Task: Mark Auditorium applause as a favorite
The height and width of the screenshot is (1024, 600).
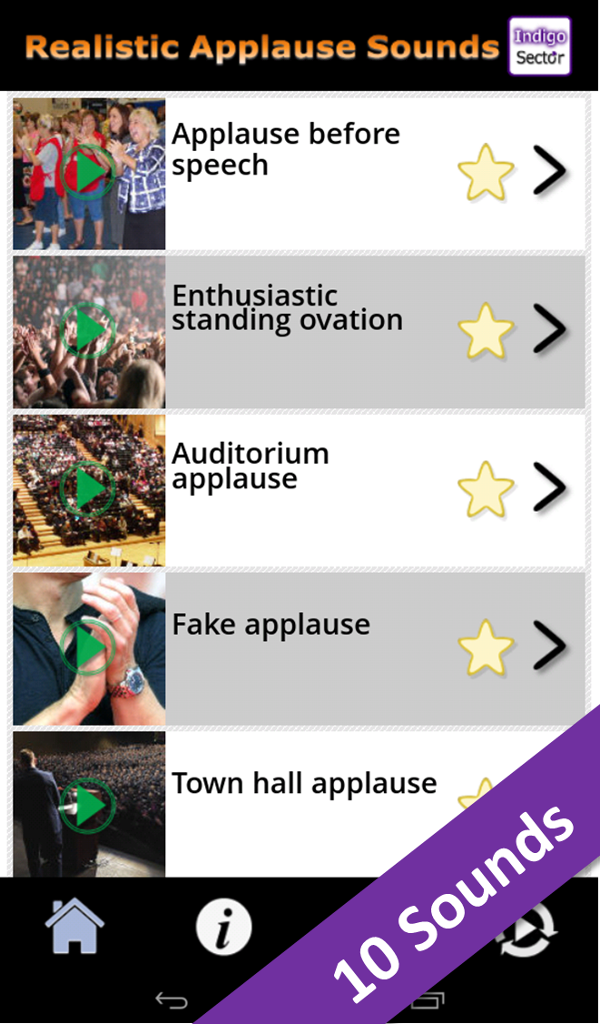Action: pyautogui.click(x=486, y=489)
